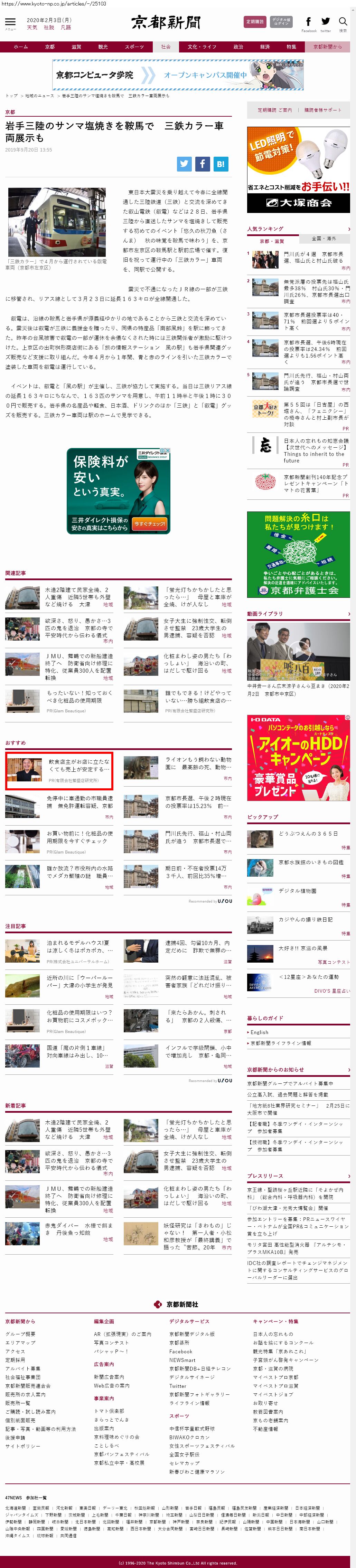
Task: Open the 文化・ライフ section
Action: (202, 47)
